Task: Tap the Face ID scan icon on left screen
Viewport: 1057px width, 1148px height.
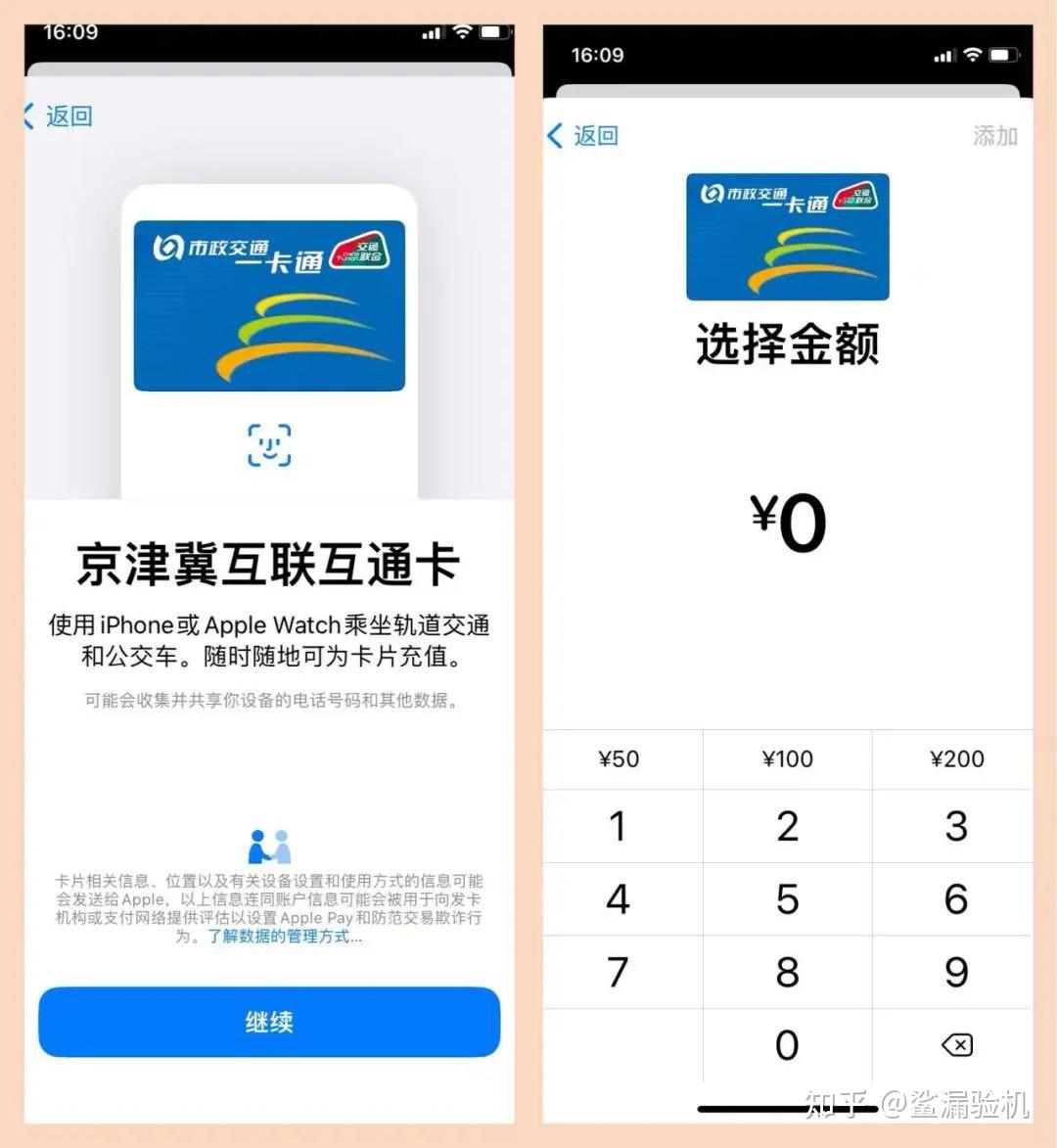Action: click(x=268, y=444)
